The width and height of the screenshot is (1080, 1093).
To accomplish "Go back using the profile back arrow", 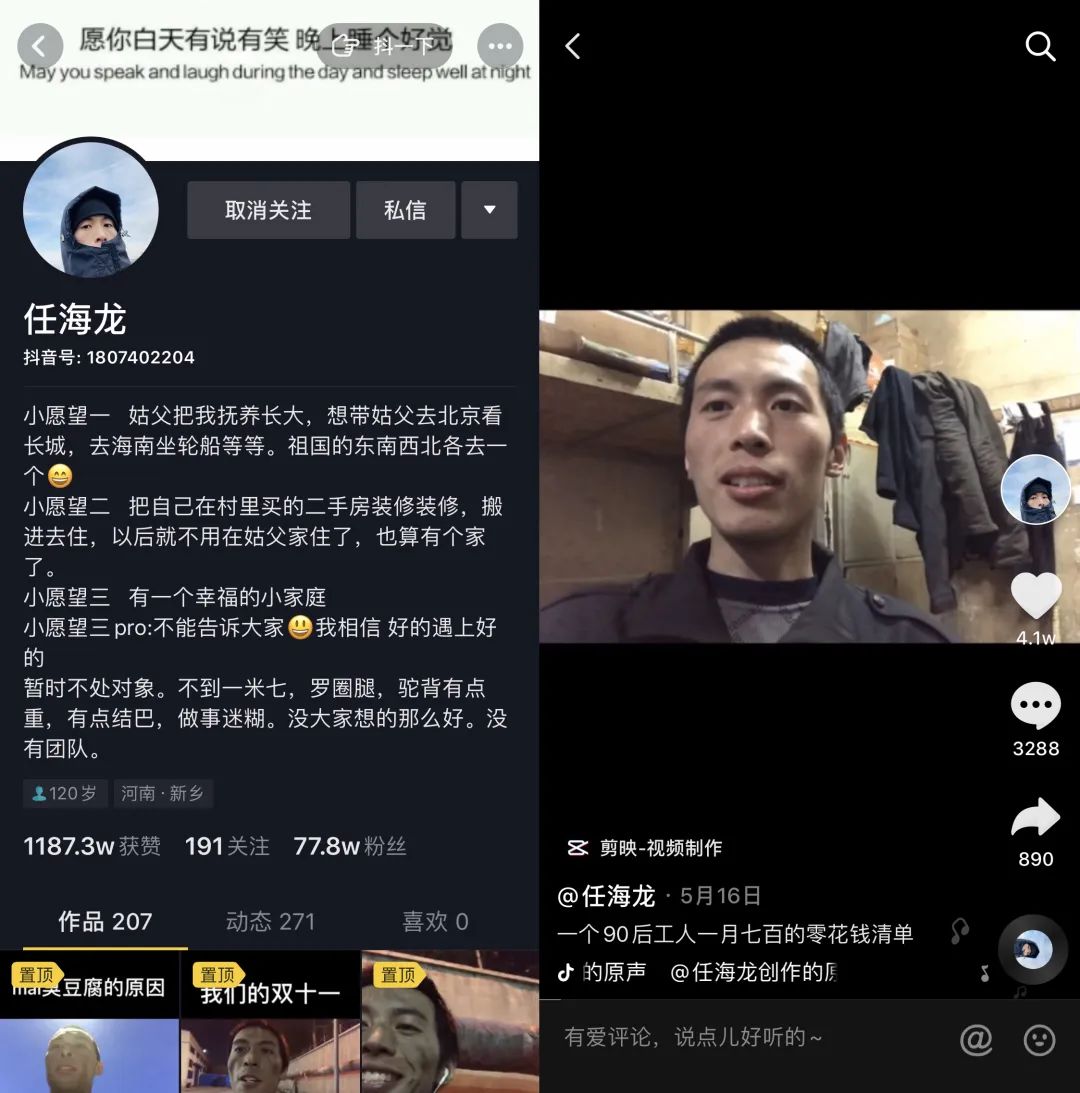I will point(40,46).
